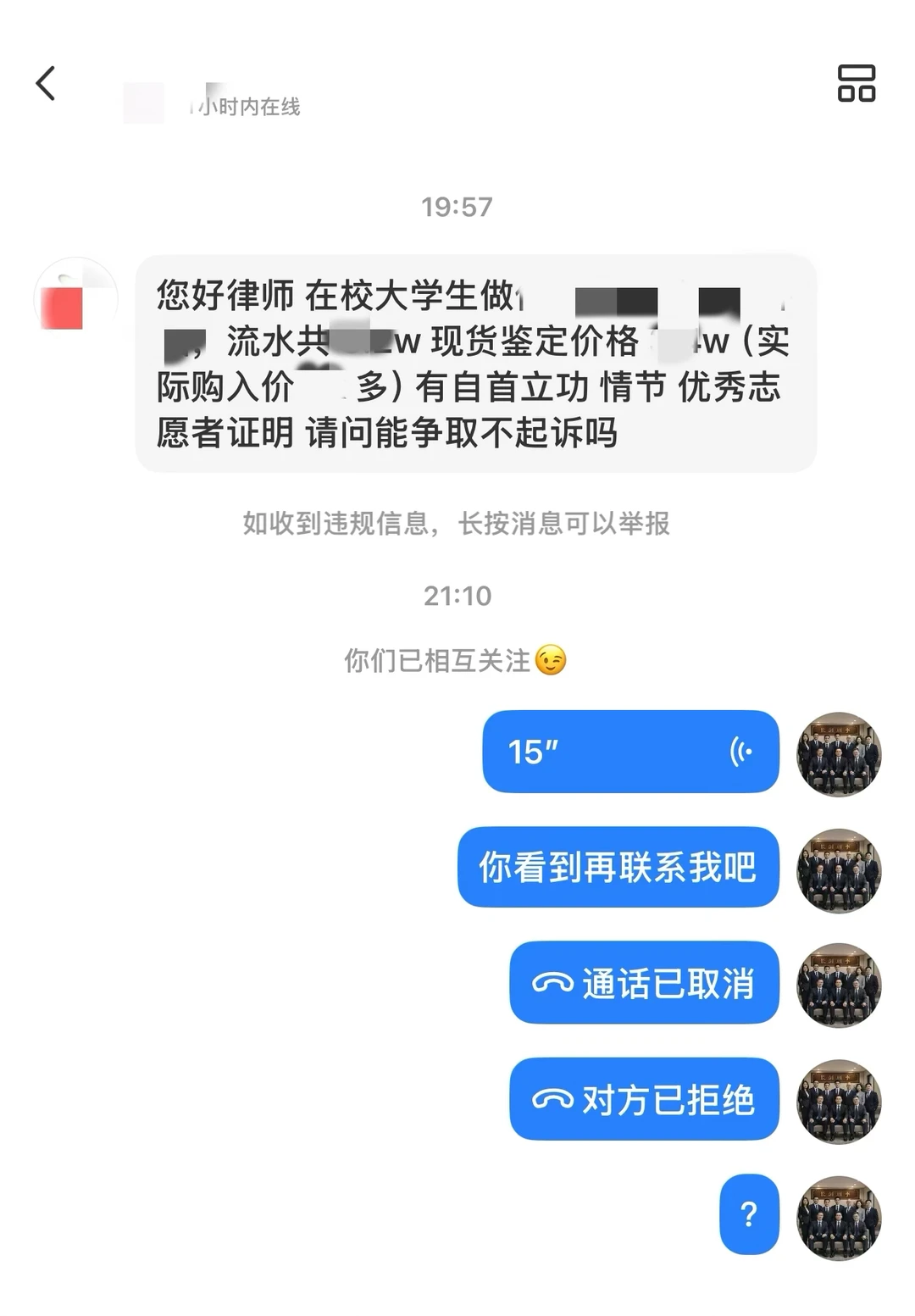Open the chat layout grid icon top right

[x=855, y=84]
